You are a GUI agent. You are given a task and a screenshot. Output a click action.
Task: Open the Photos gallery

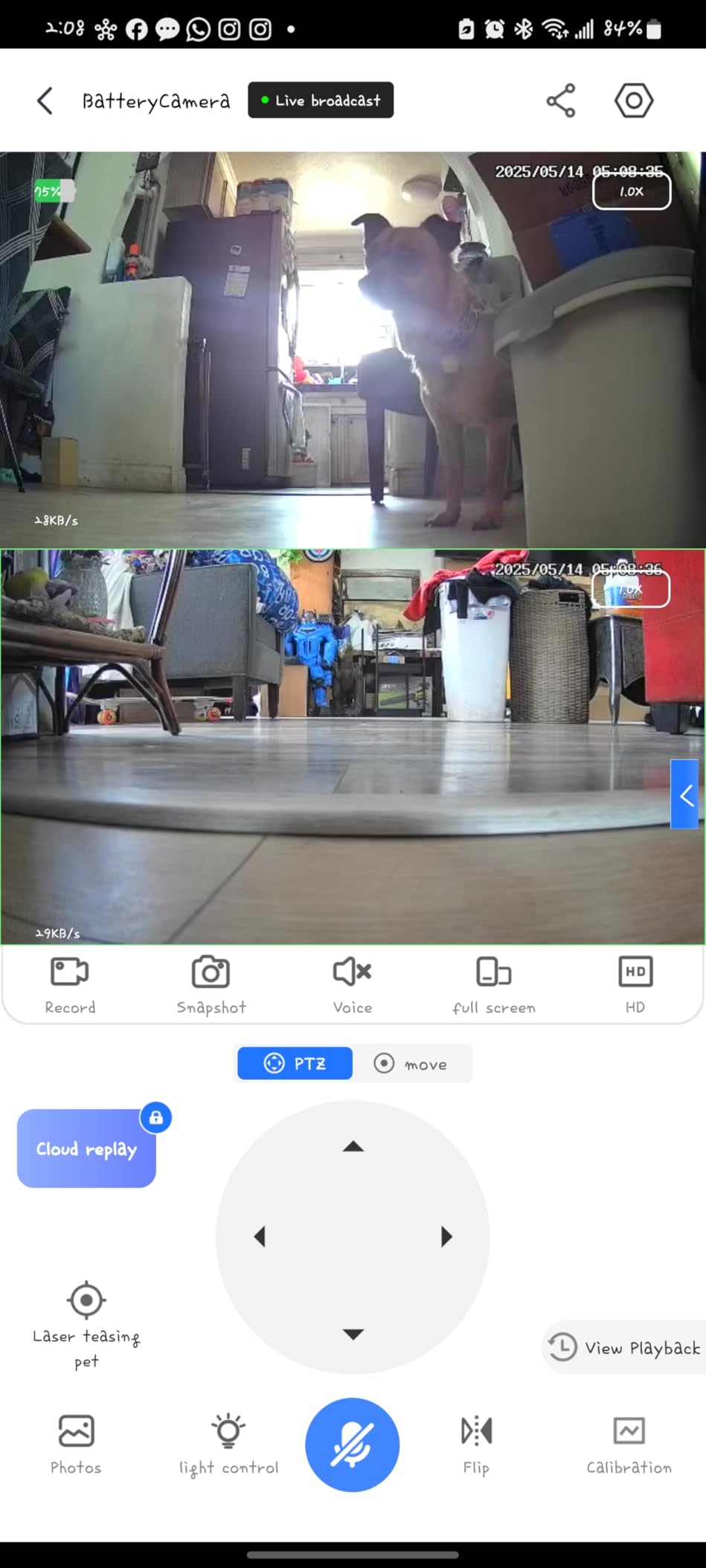click(x=76, y=1444)
